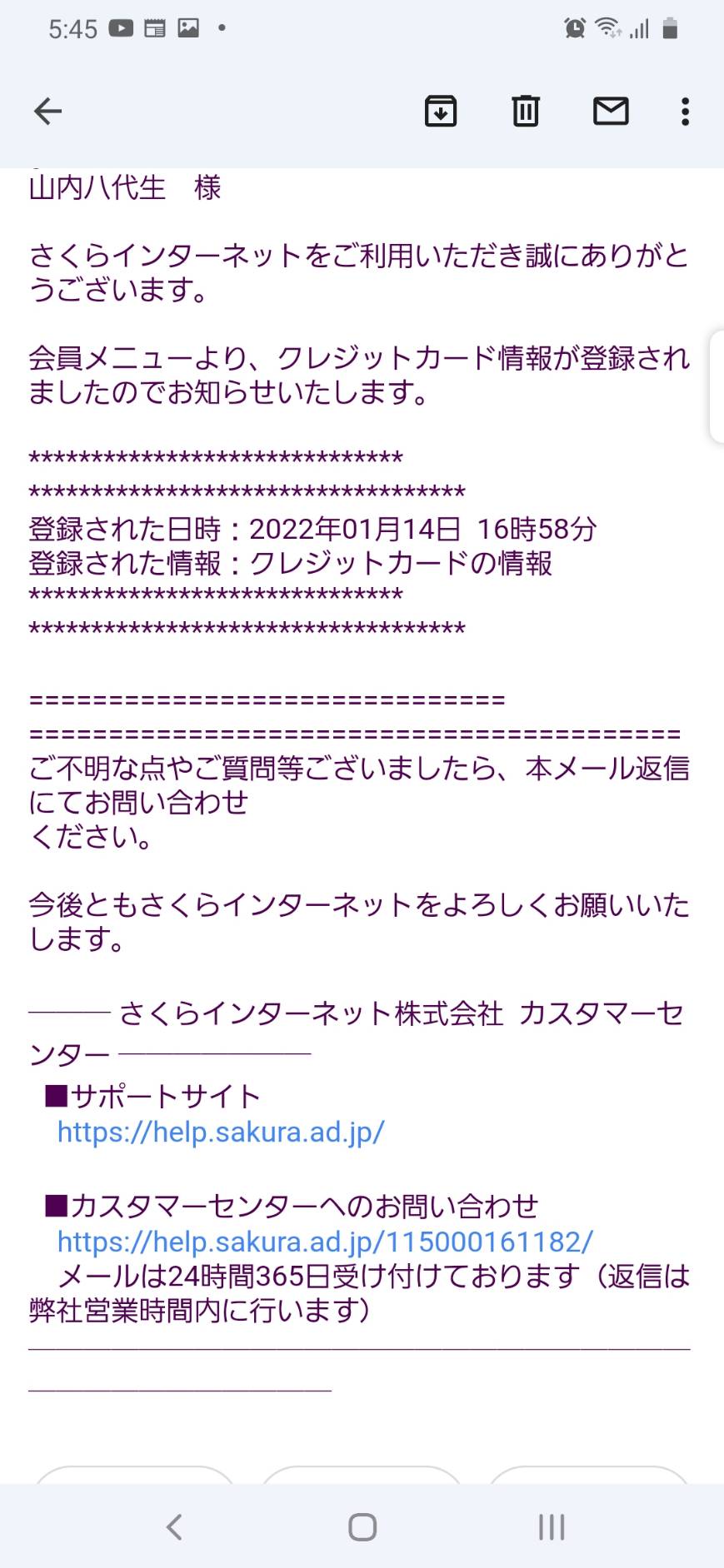Go back to the inbox list
Viewport: 724px width, 1568px height.
tap(47, 111)
